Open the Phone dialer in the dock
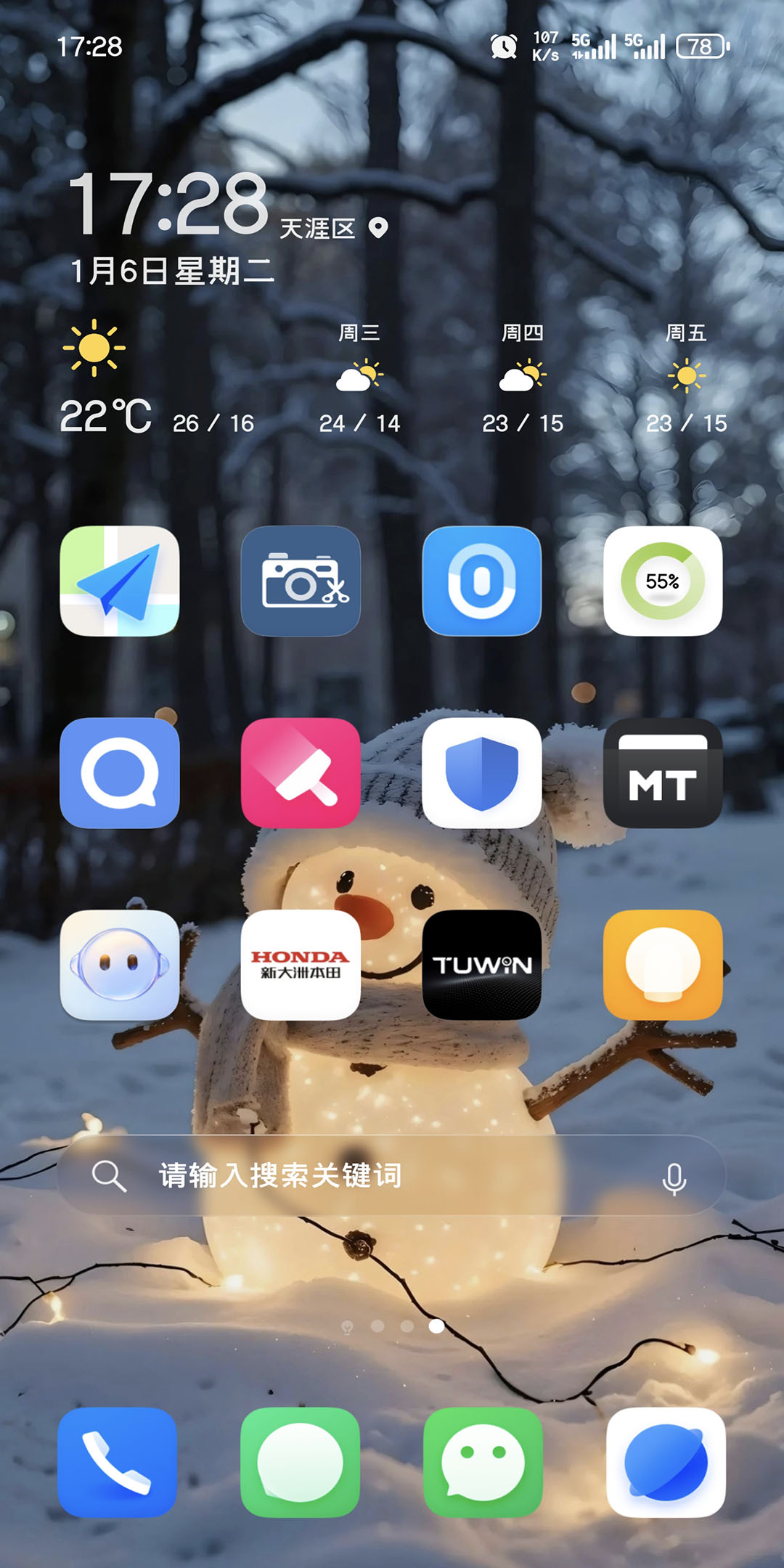This screenshot has height=1568, width=784. tap(118, 1462)
